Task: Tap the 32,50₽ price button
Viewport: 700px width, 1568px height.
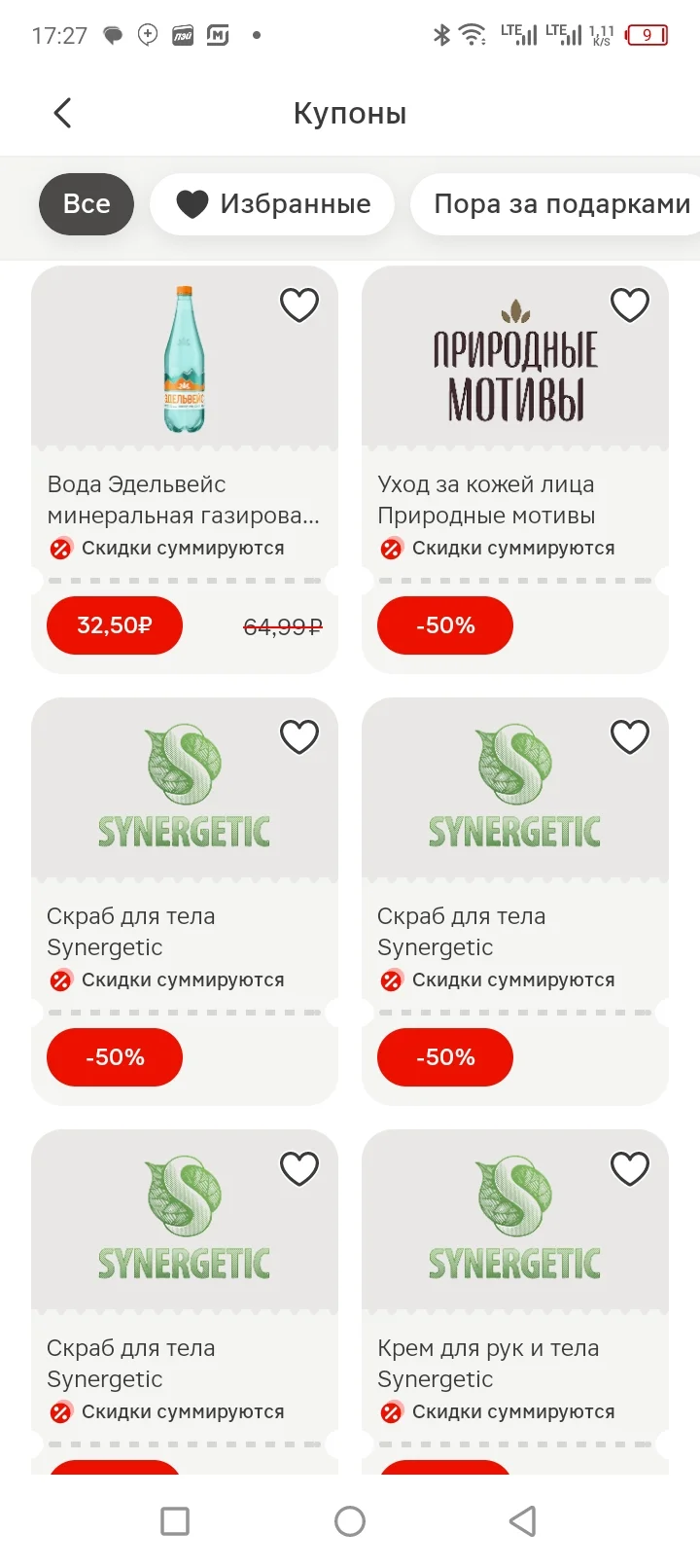Action: tap(115, 625)
